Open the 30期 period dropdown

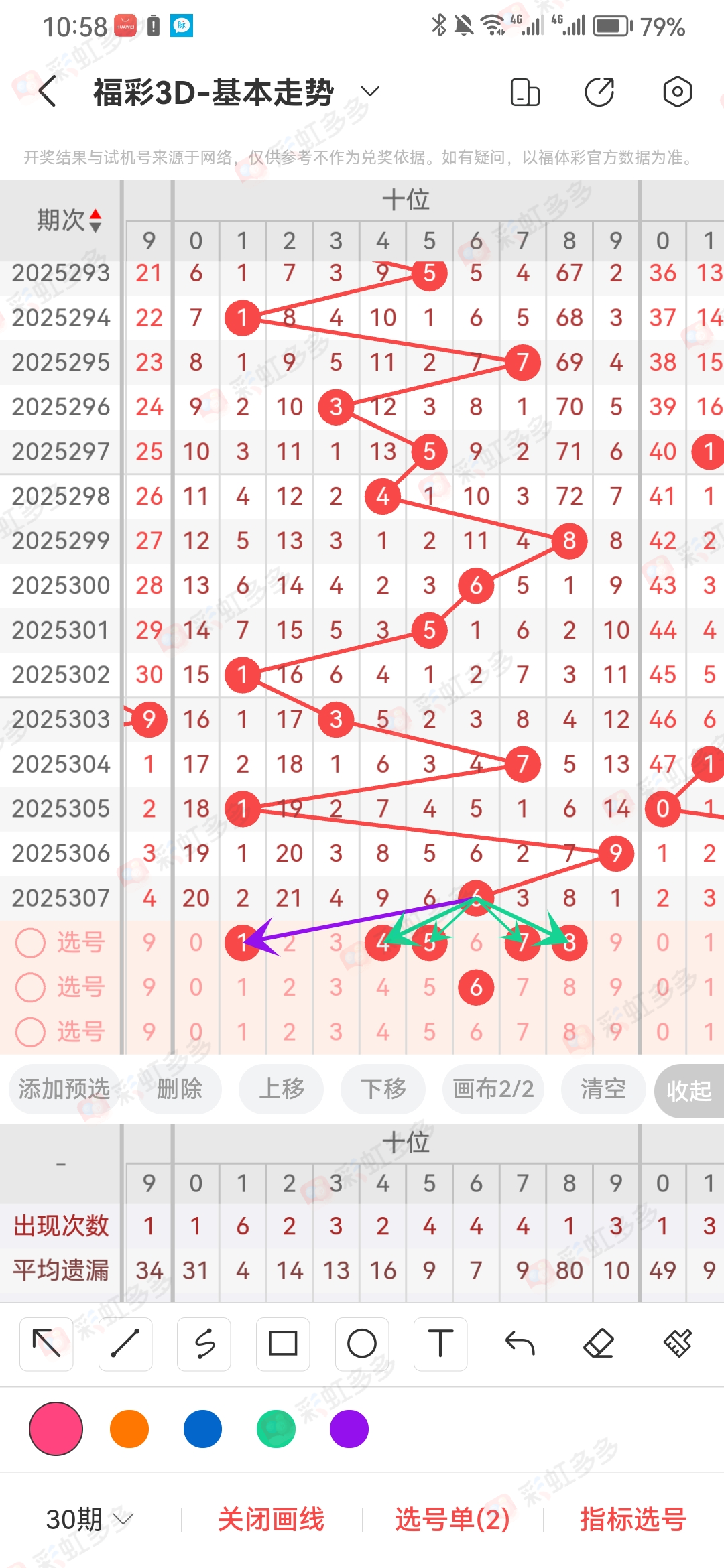90,1519
